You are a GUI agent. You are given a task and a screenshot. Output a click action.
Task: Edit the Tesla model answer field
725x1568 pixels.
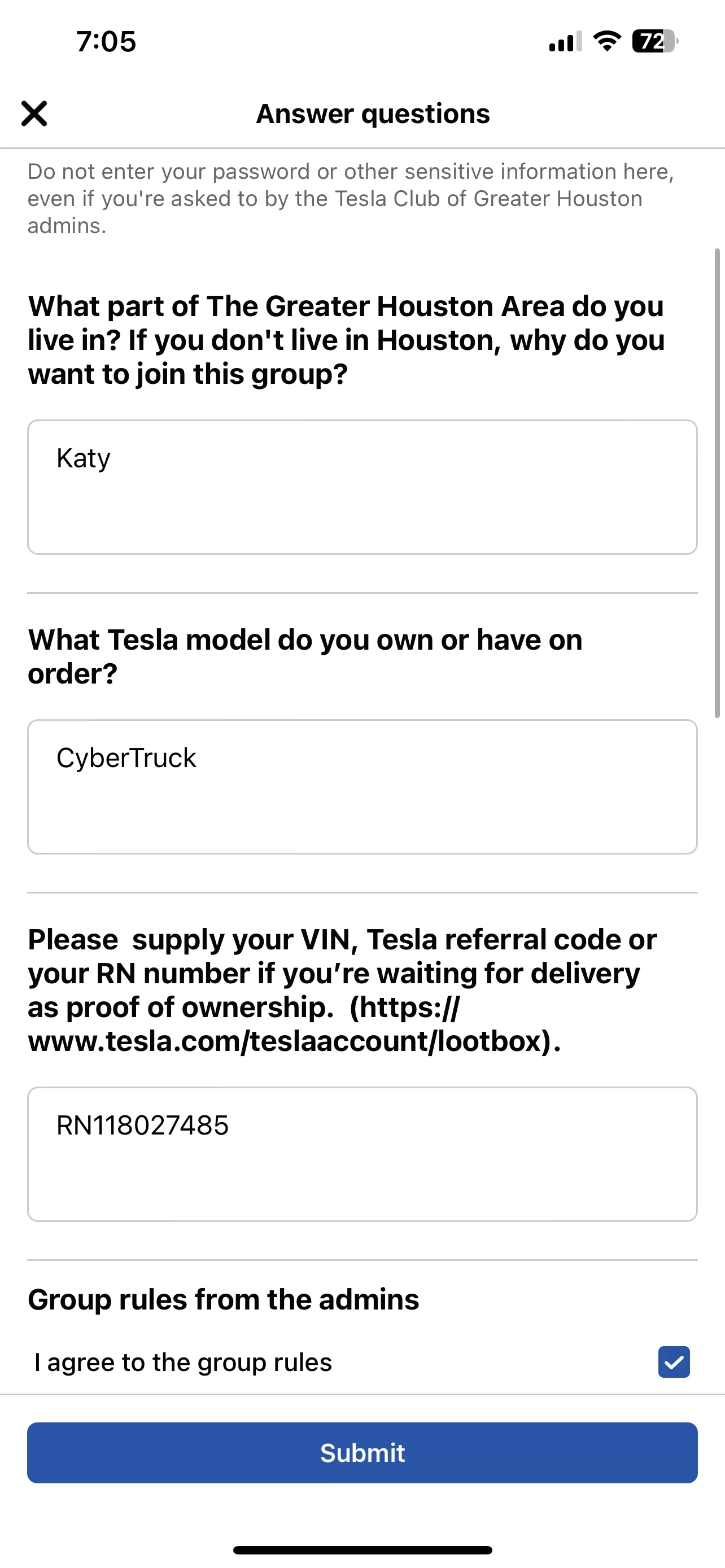point(362,787)
